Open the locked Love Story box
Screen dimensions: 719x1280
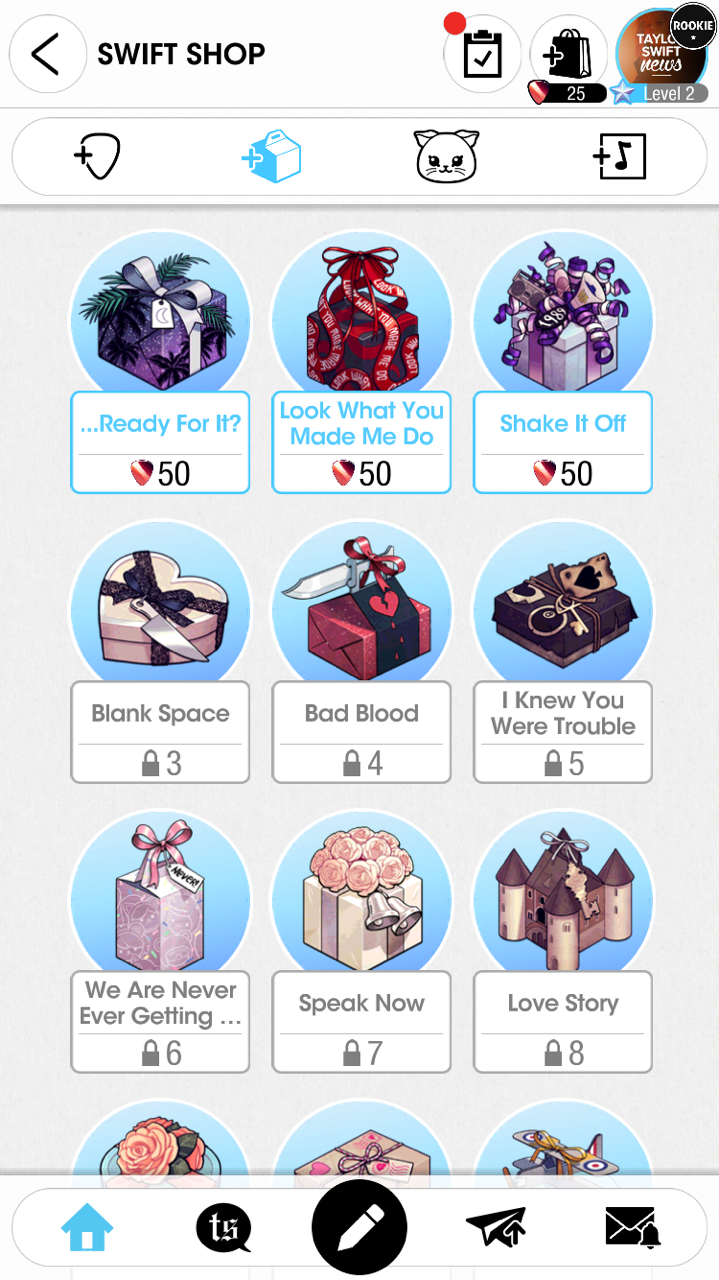coord(562,1020)
